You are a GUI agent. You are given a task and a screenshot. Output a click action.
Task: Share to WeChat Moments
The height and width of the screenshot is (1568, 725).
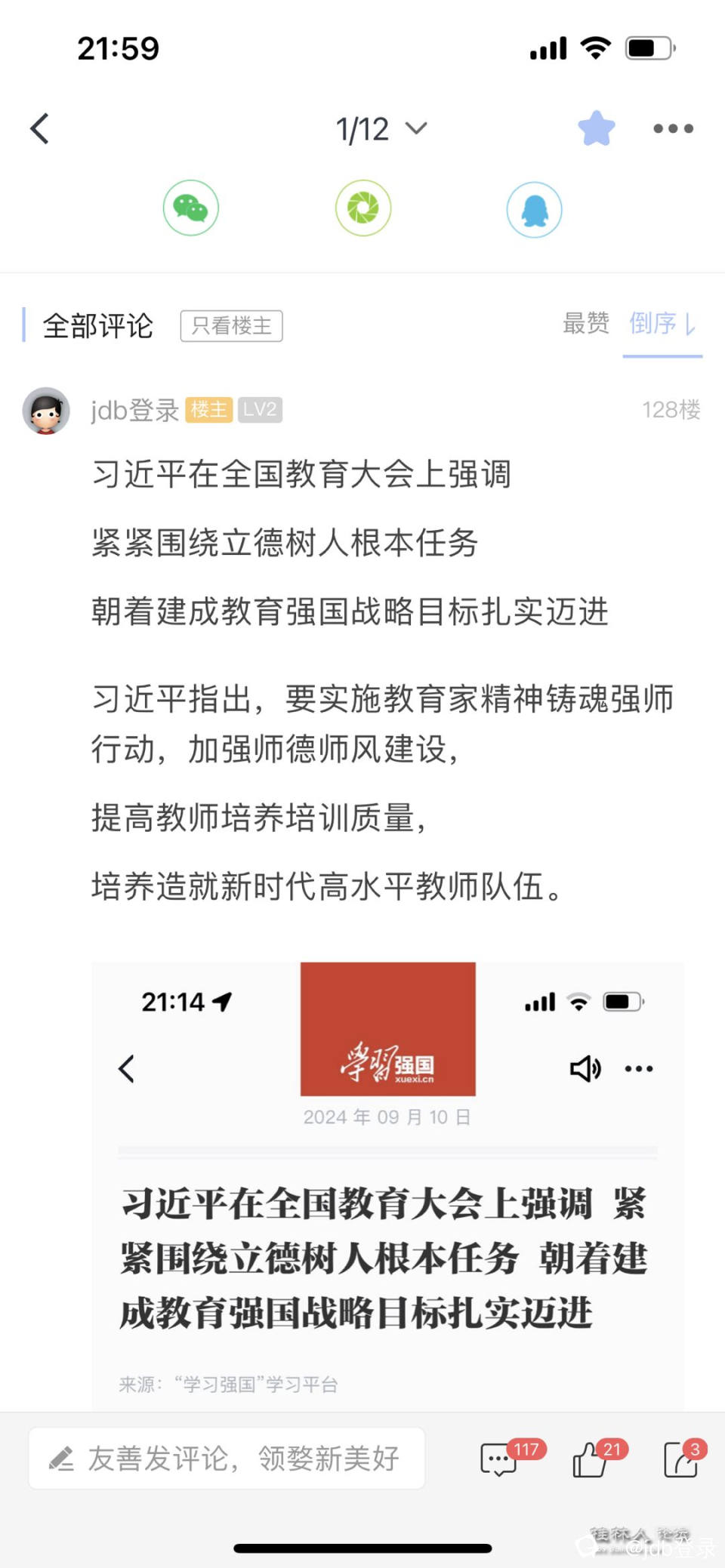363,208
